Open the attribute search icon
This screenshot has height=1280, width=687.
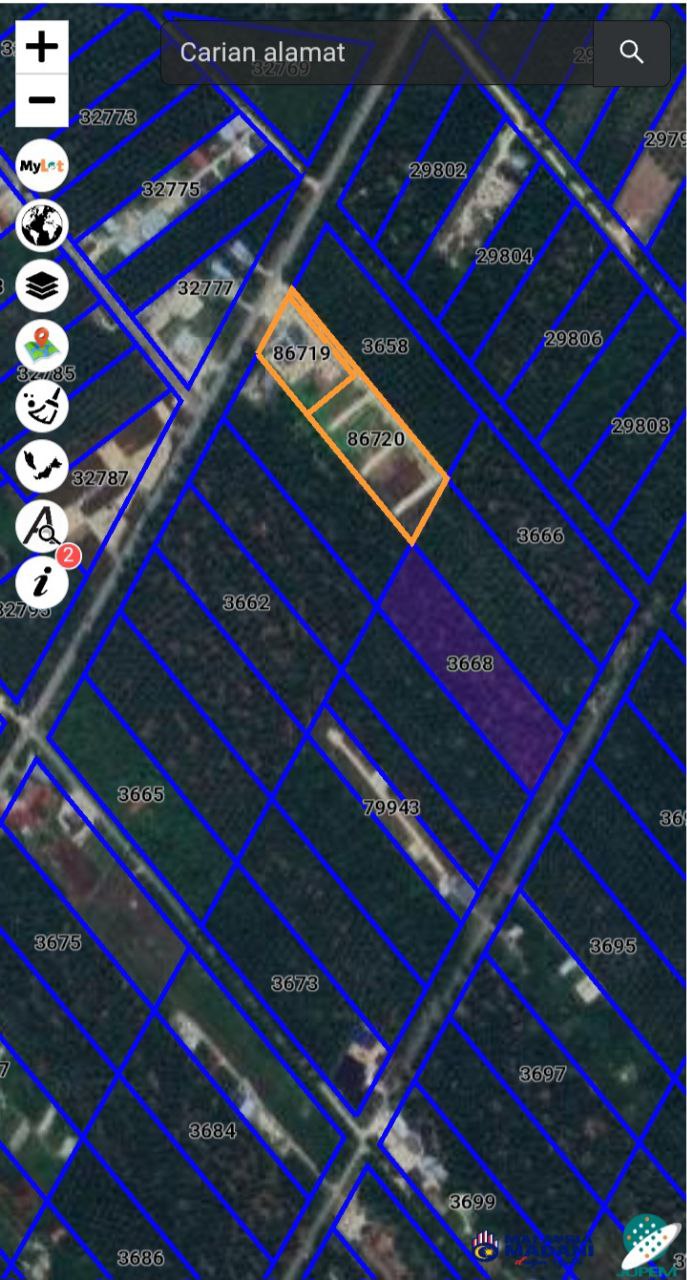pyautogui.click(x=42, y=525)
